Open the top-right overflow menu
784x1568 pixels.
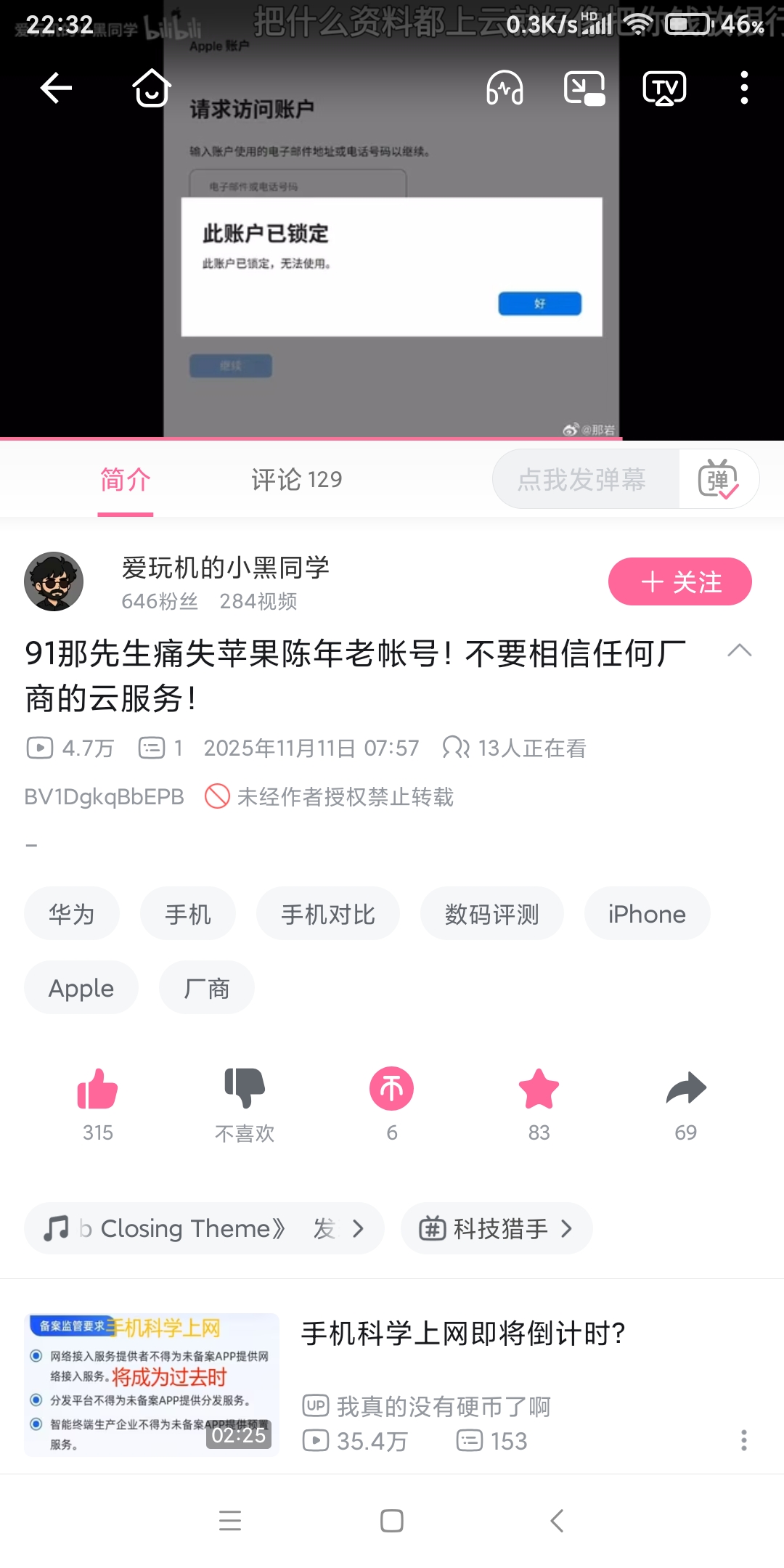743,87
